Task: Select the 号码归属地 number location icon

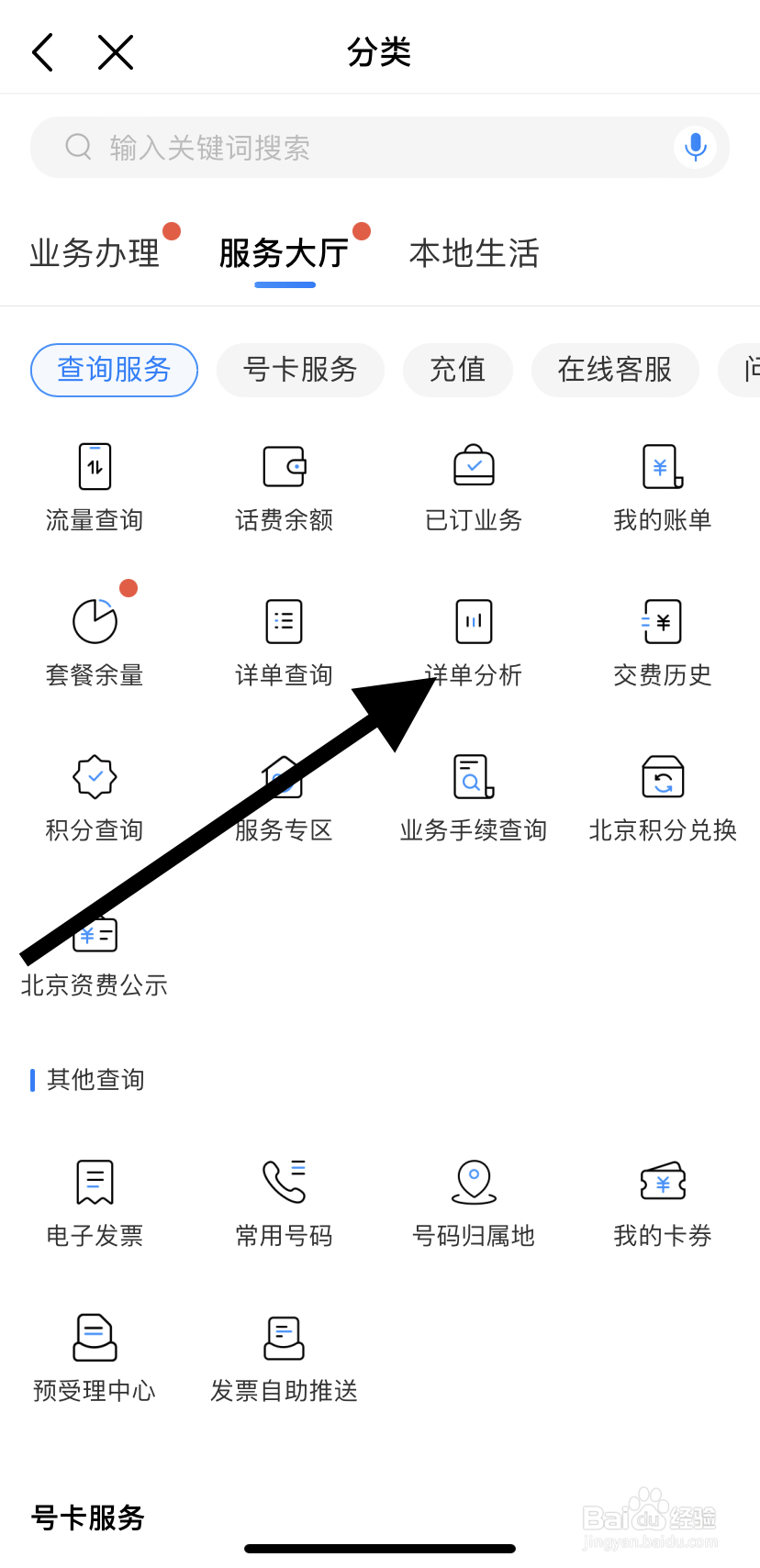Action: pyautogui.click(x=474, y=1202)
